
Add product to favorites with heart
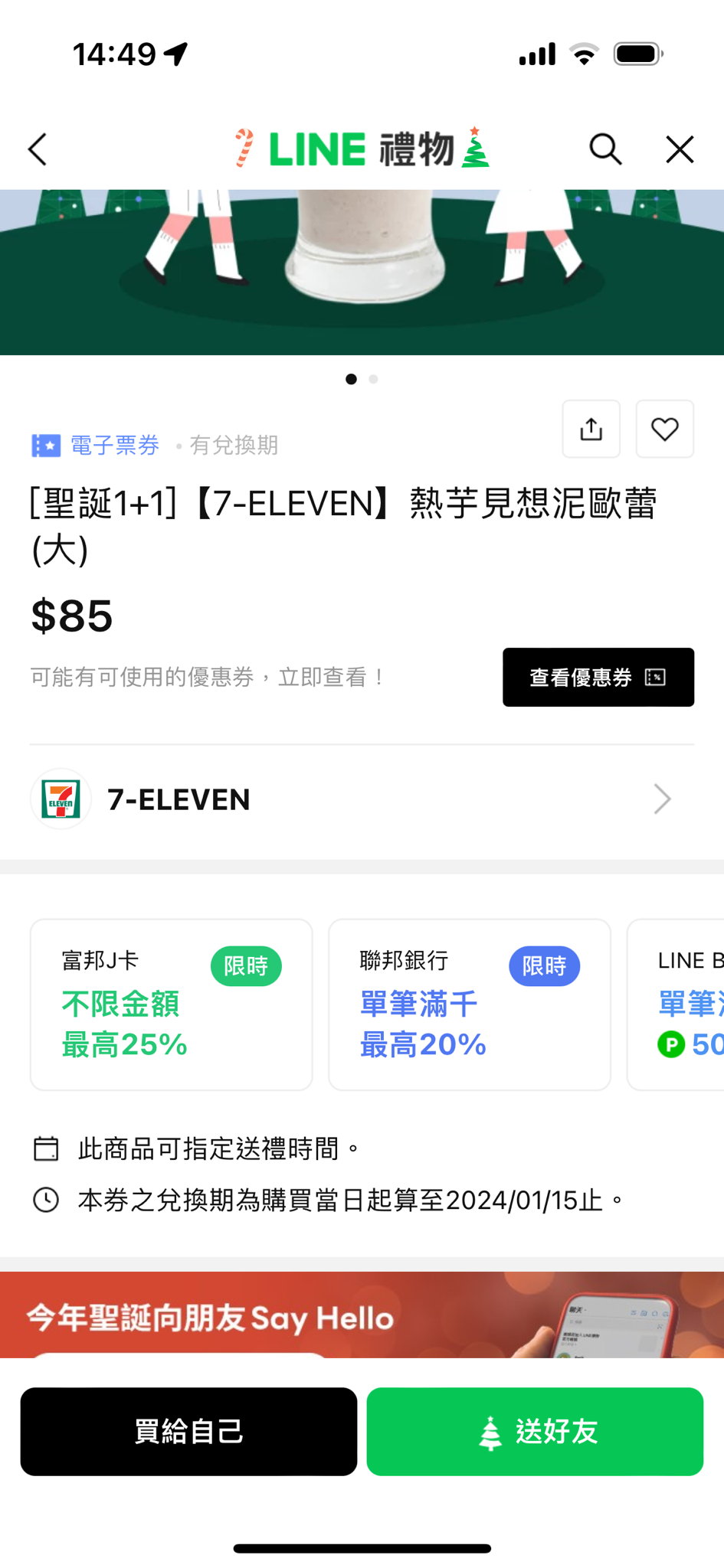point(664,429)
